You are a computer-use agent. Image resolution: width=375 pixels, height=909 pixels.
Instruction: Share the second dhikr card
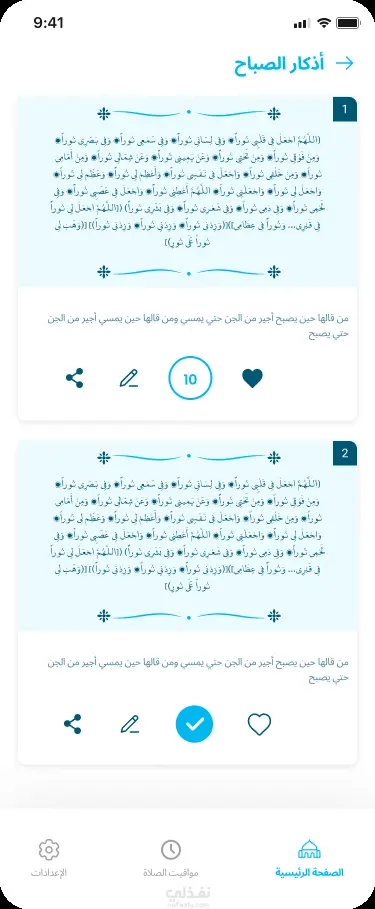(x=72, y=724)
